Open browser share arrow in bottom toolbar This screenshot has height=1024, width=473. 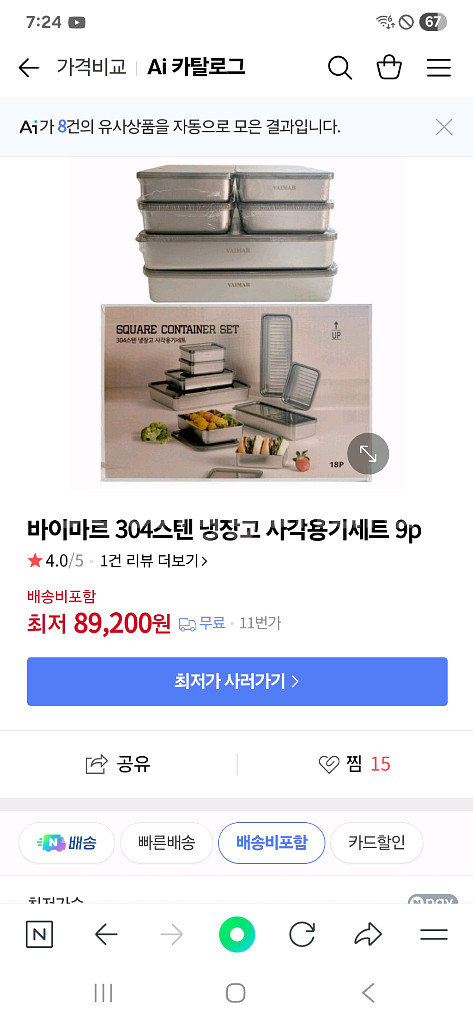[x=368, y=935]
